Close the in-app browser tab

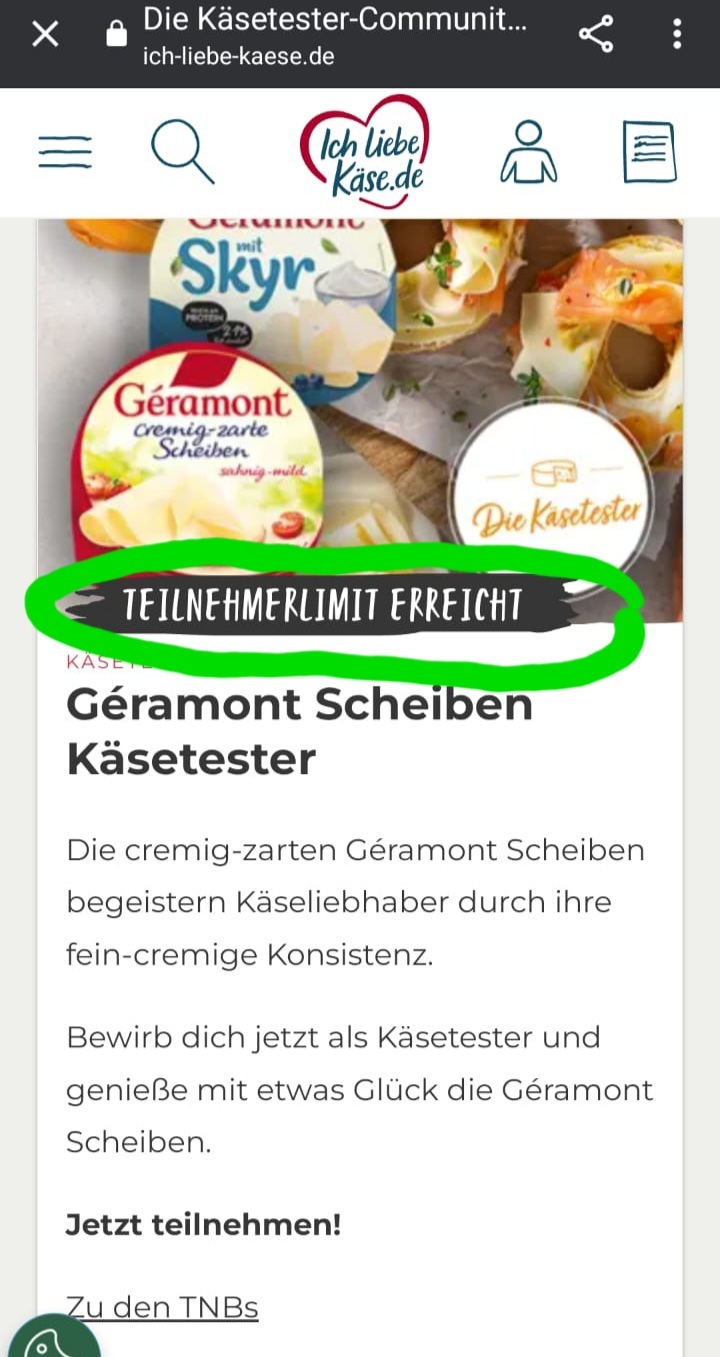tap(45, 35)
